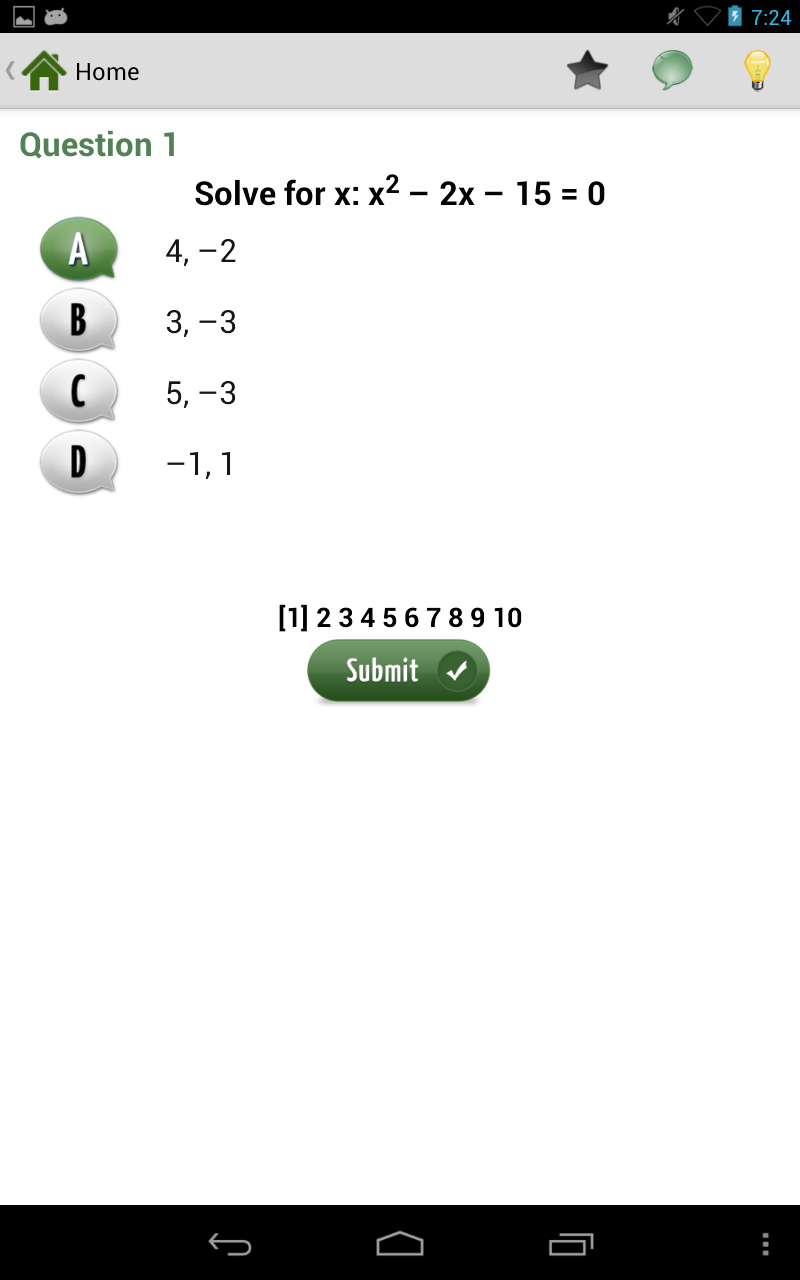Choose answer B showing 3, -3

point(78,321)
